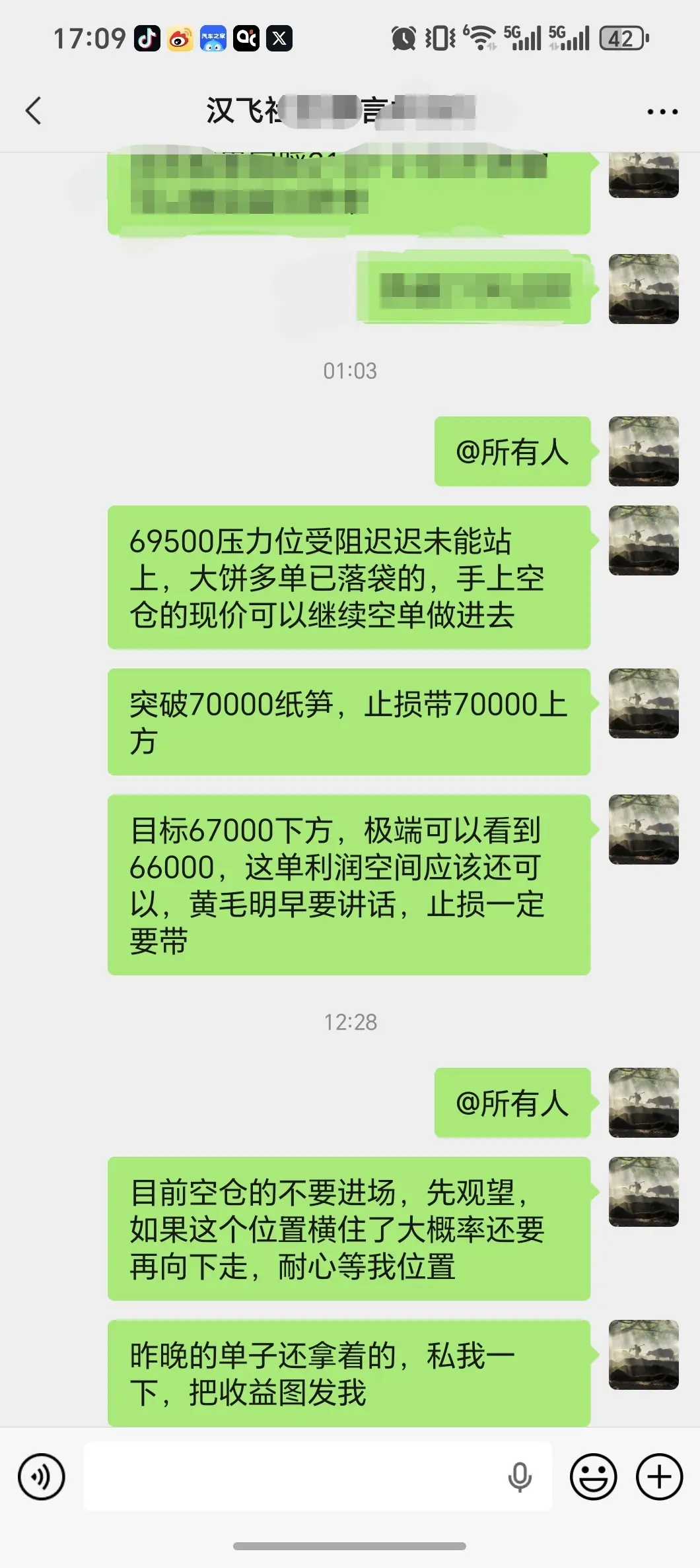Open 汽车之家 icon in the status bar
700x1568 pixels.
click(x=211, y=40)
